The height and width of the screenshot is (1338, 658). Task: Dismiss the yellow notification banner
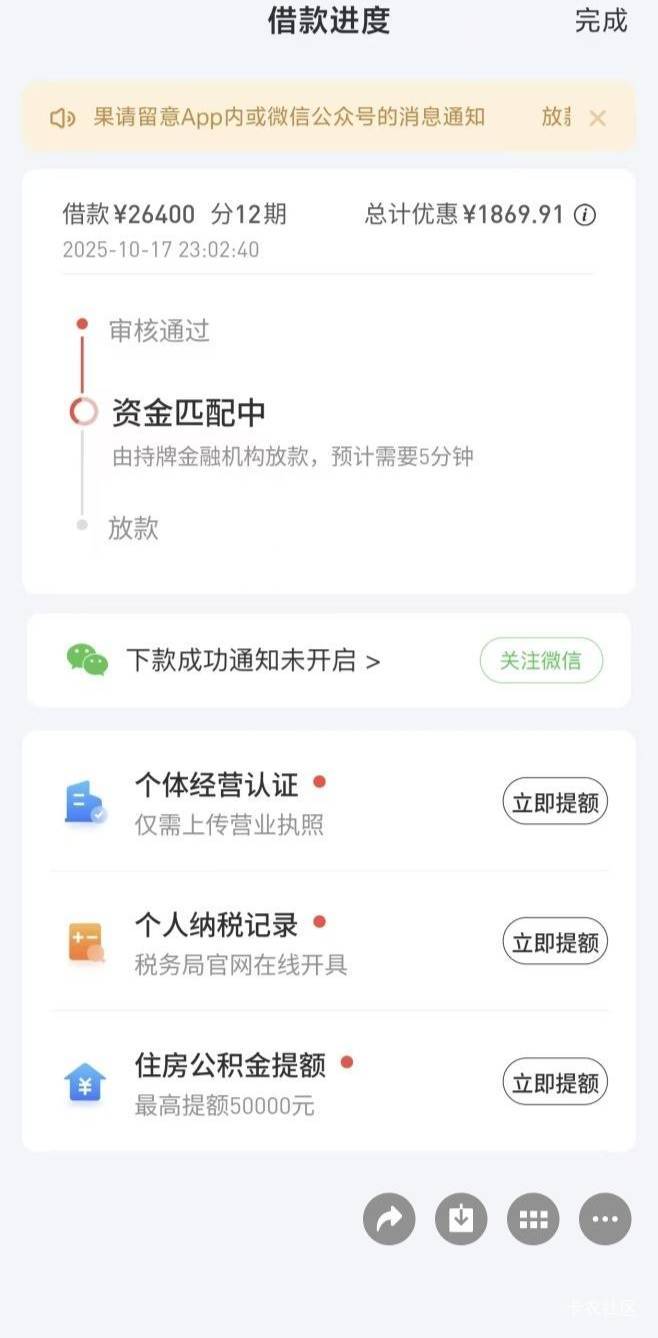coord(597,118)
